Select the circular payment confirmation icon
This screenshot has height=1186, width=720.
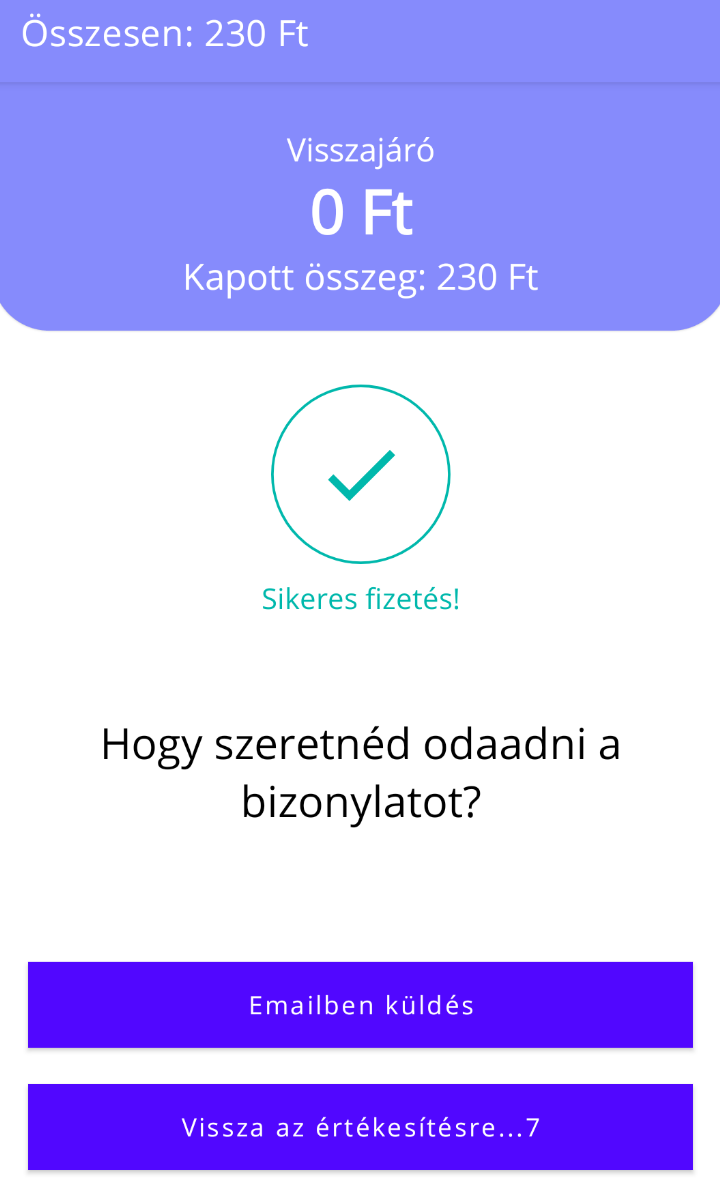click(x=360, y=474)
